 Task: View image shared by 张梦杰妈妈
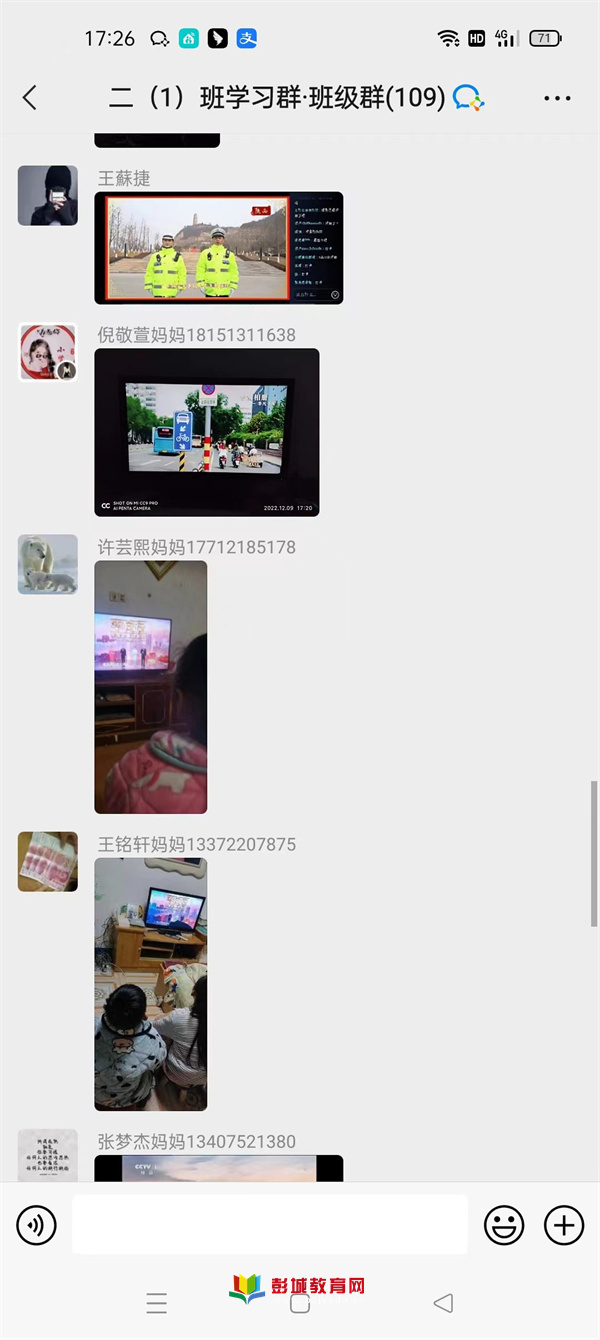218,1168
